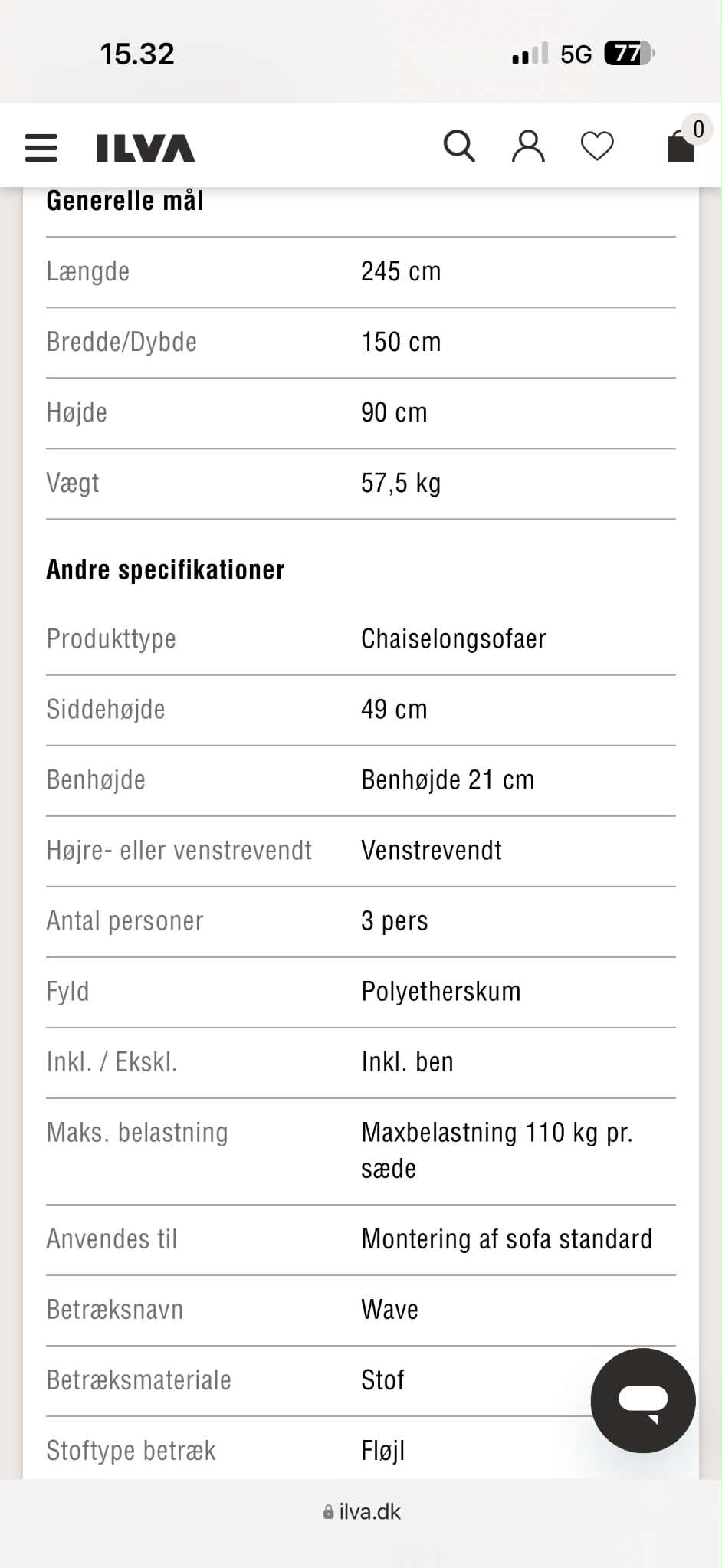The height and width of the screenshot is (1568, 722).
Task: View the wishlist heart icon
Action: 597,146
